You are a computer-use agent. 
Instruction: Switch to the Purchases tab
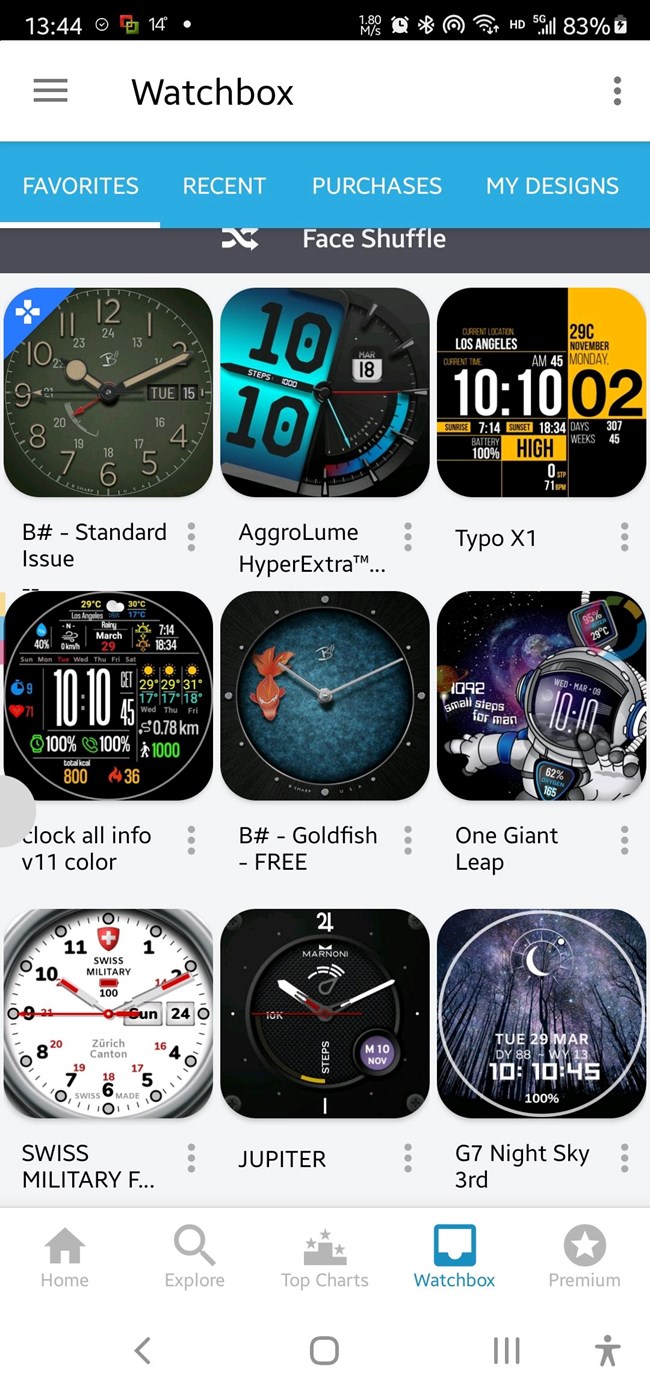tap(377, 186)
